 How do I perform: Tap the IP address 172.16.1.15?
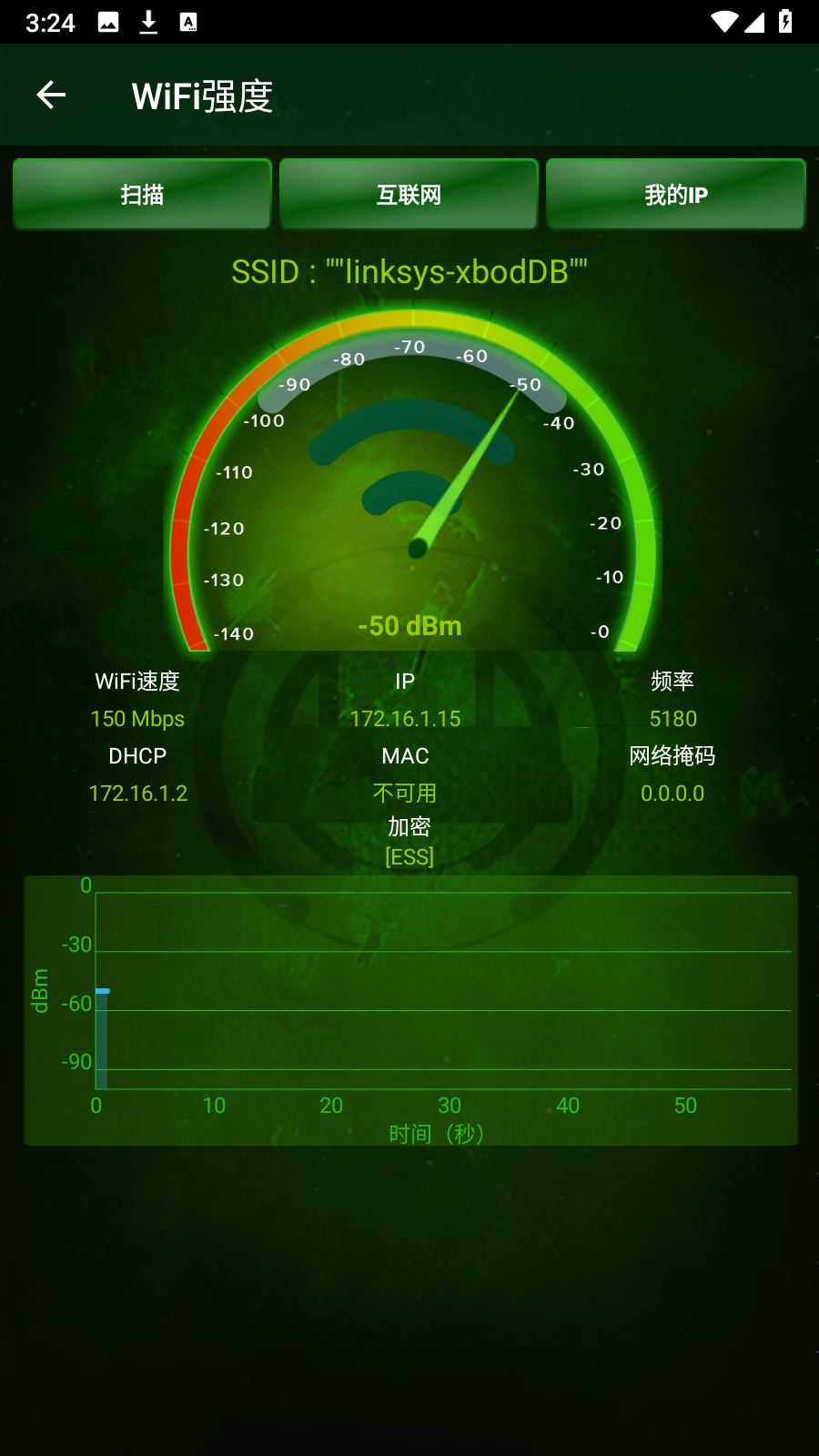(x=406, y=719)
